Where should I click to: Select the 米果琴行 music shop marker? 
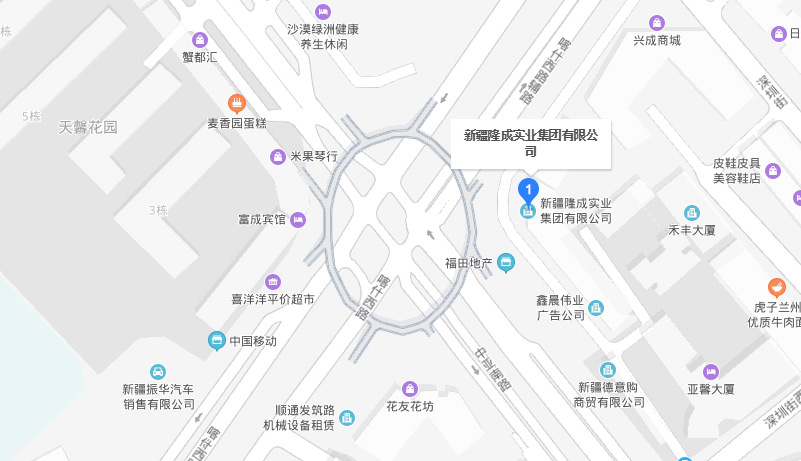(278, 156)
